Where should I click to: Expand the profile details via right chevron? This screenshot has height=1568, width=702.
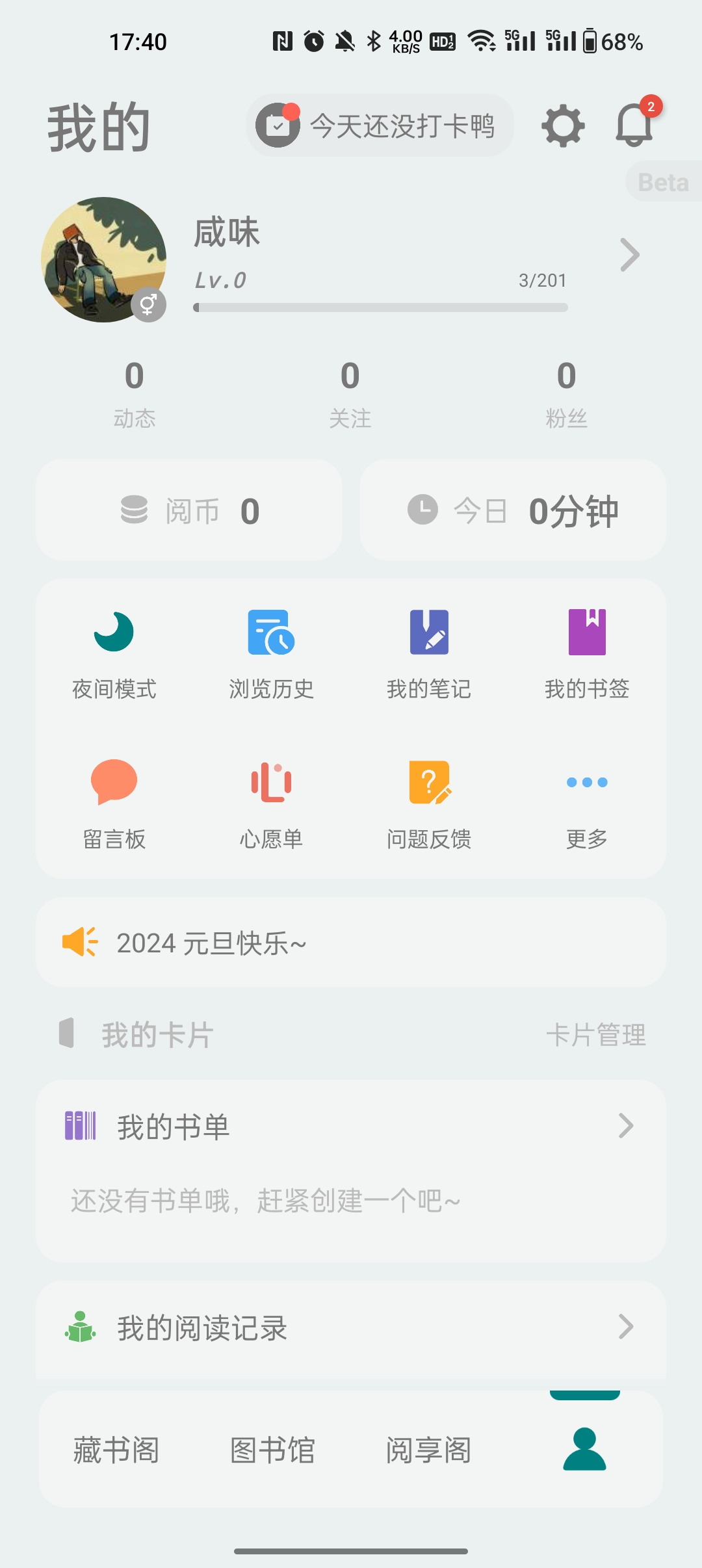coord(628,256)
